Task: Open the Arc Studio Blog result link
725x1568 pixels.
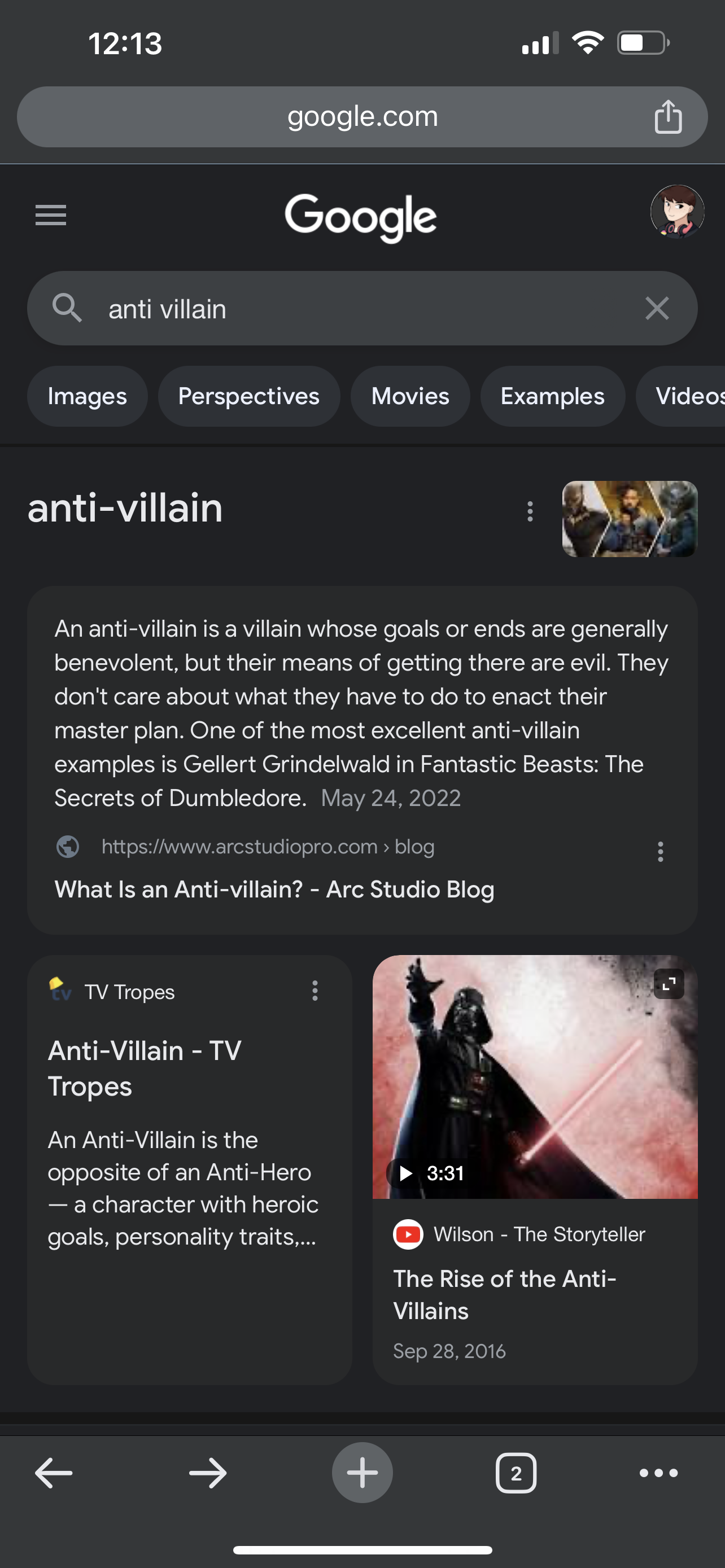Action: [x=274, y=890]
